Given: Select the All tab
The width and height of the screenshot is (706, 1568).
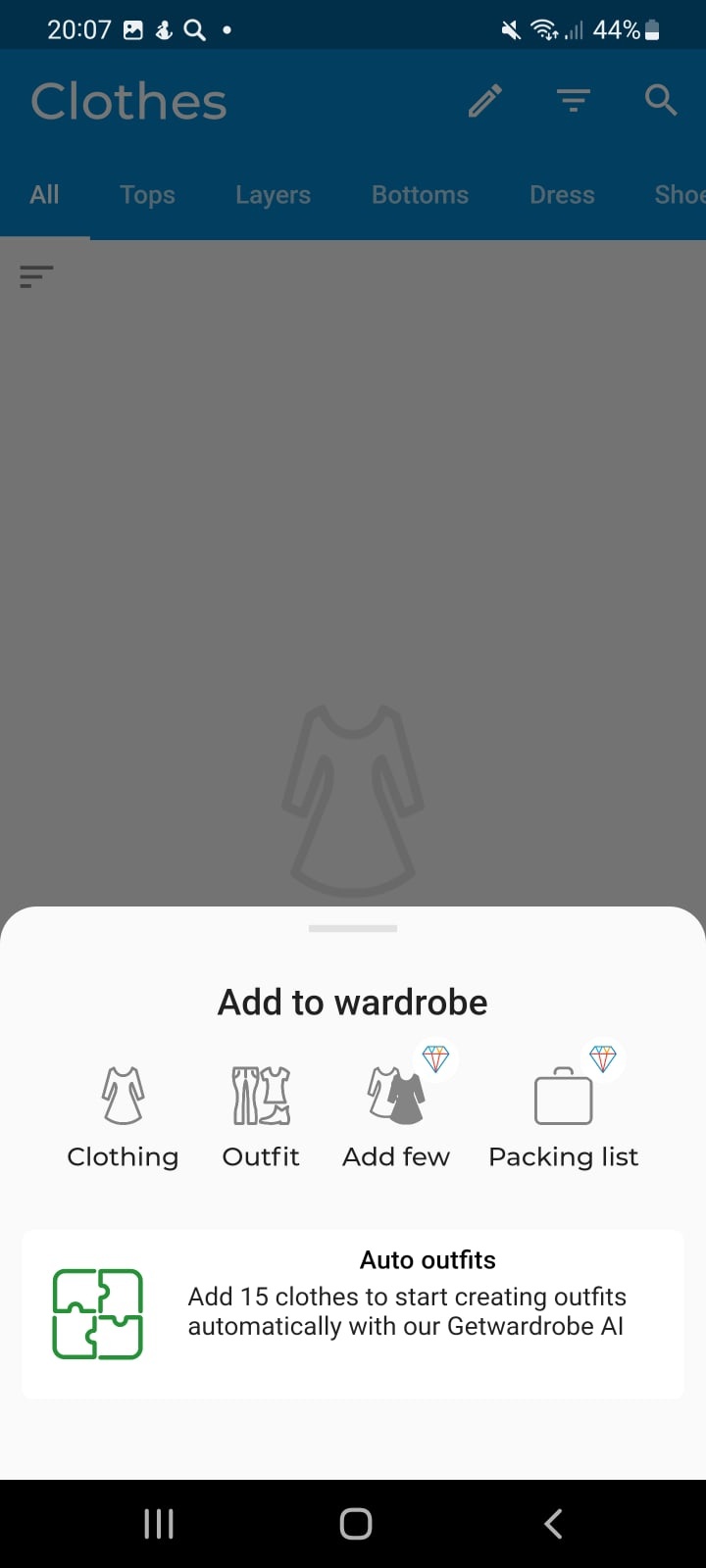Looking at the screenshot, I should coord(44,194).
